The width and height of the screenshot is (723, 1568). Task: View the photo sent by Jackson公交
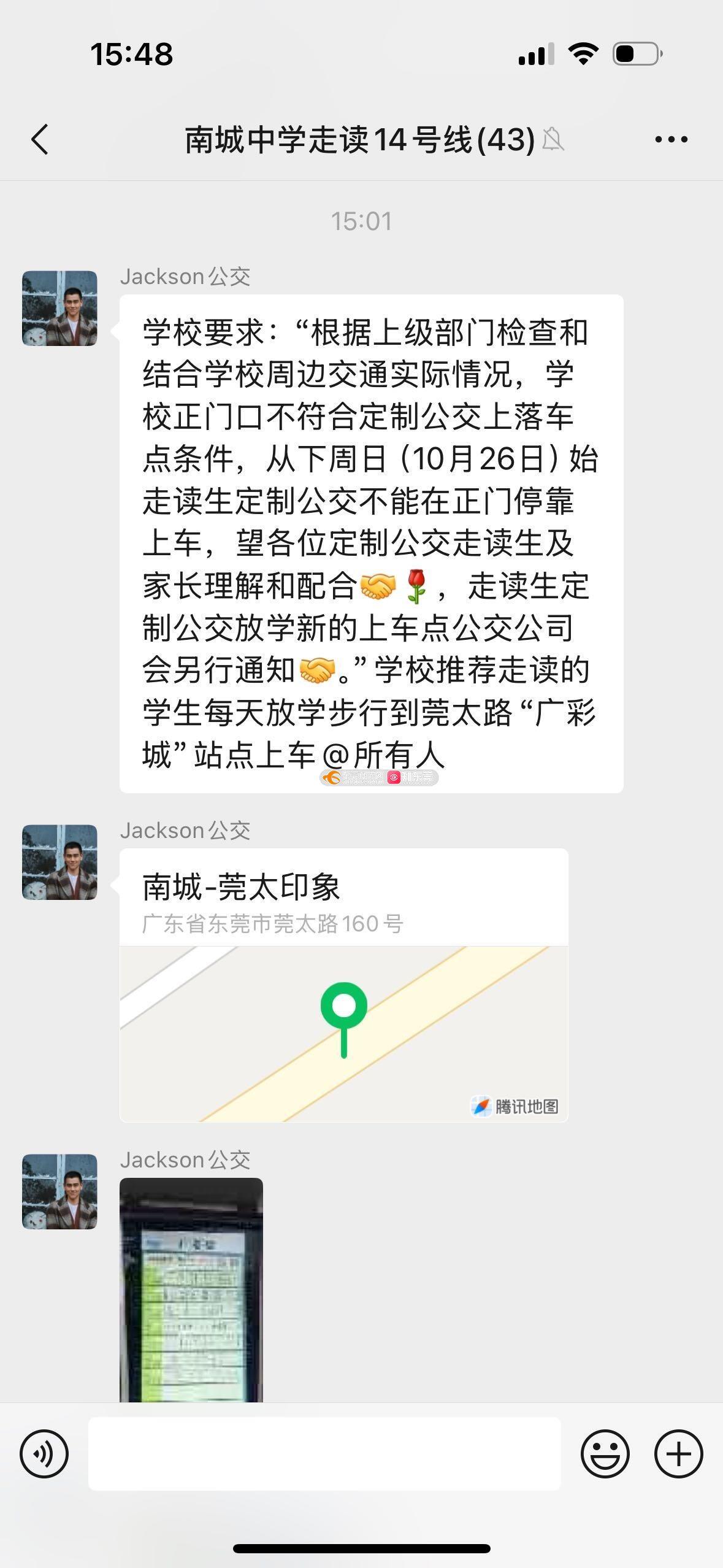tap(191, 1289)
